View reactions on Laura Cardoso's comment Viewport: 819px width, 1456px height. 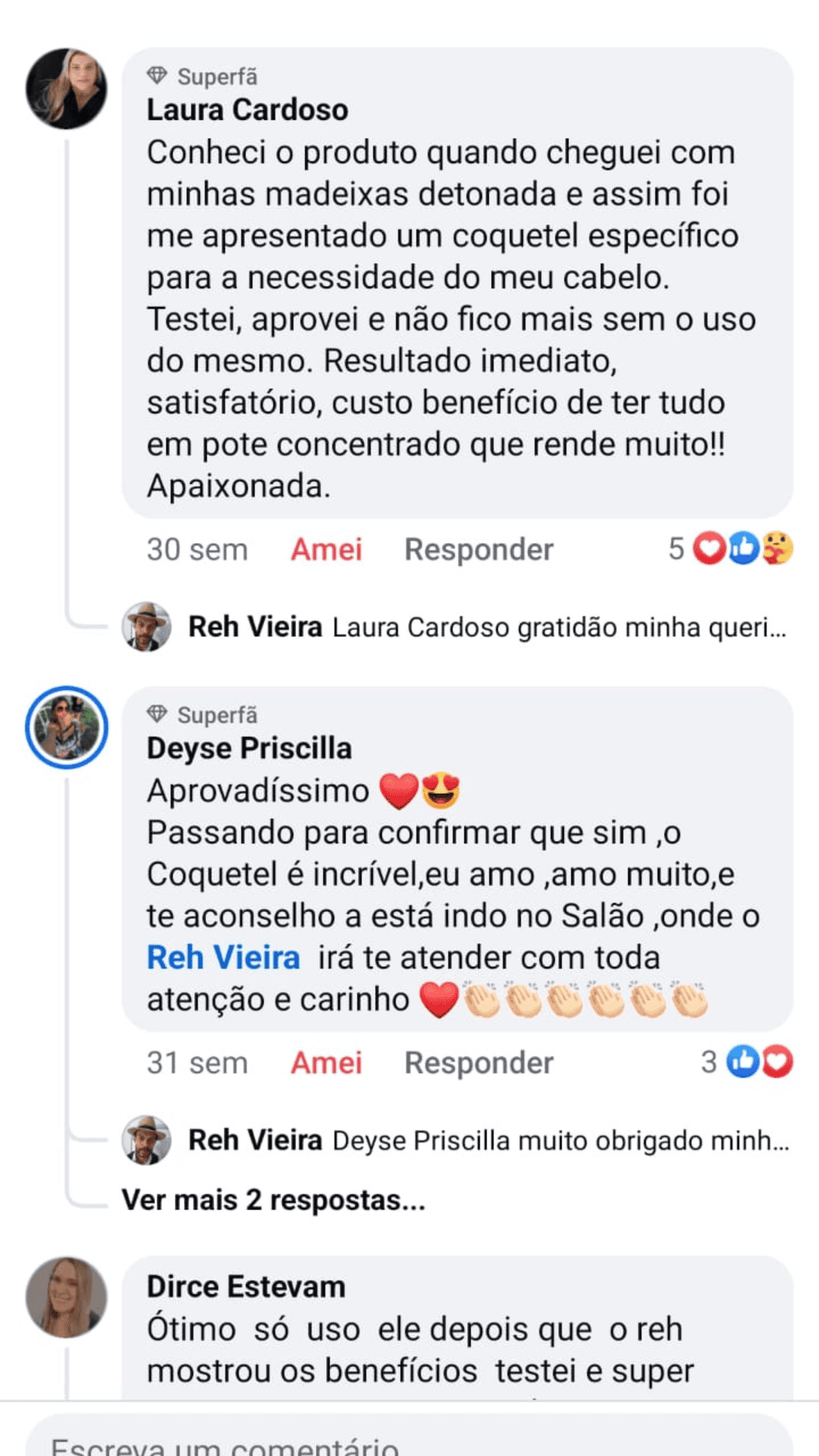pos(731,548)
